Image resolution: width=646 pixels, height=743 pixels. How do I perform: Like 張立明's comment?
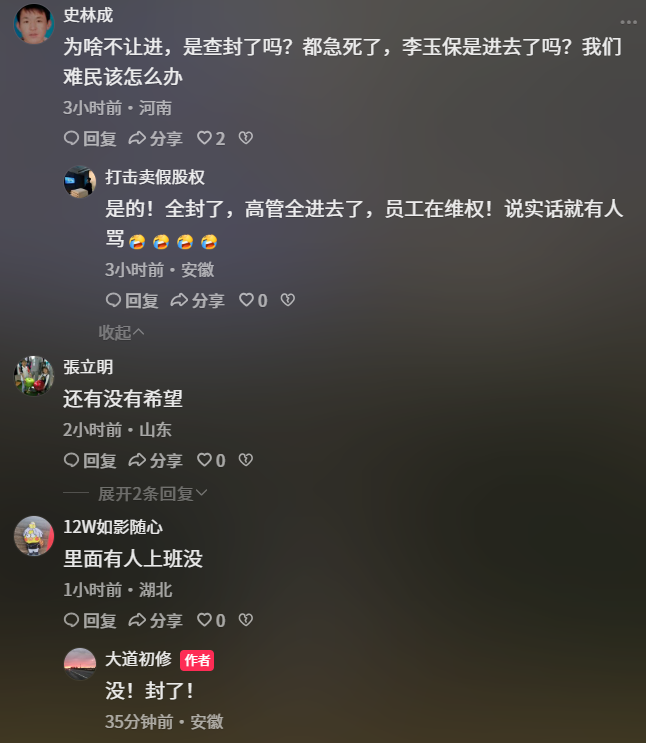tap(210, 460)
